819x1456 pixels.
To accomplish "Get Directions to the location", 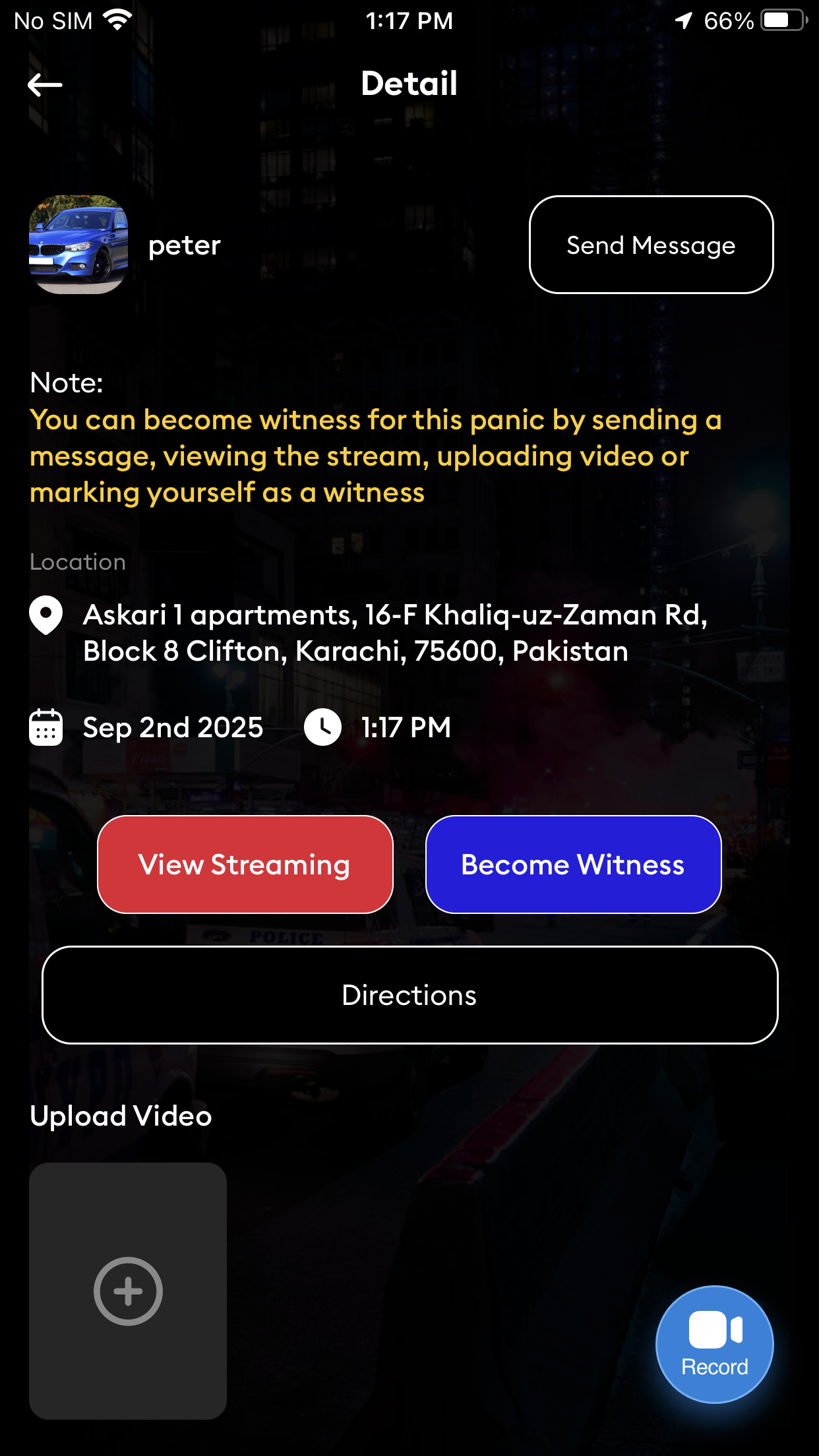I will click(409, 995).
